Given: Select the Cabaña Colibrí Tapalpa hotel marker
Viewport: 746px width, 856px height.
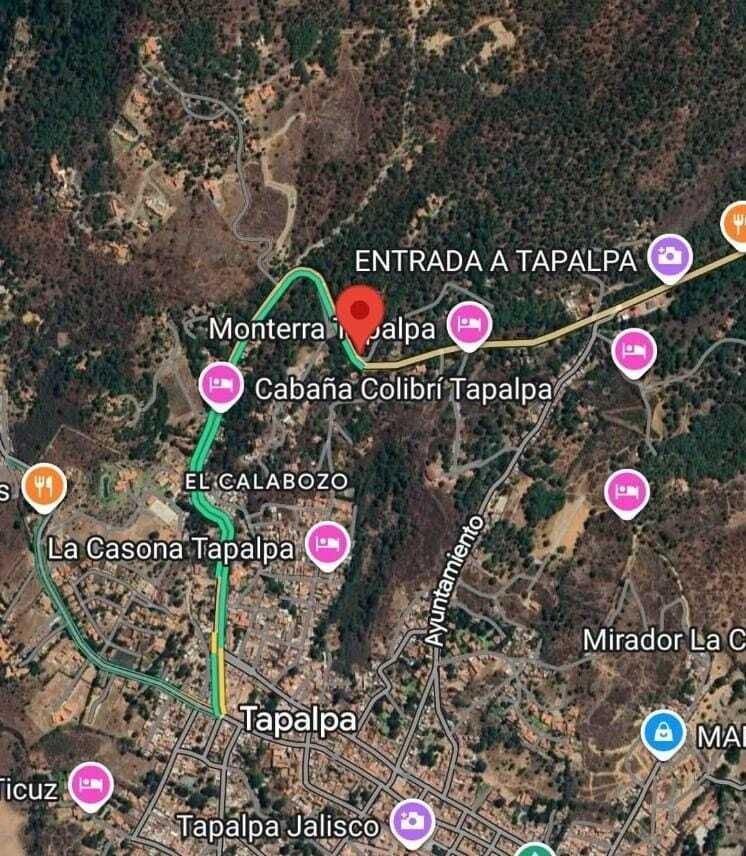Looking at the screenshot, I should point(220,384).
